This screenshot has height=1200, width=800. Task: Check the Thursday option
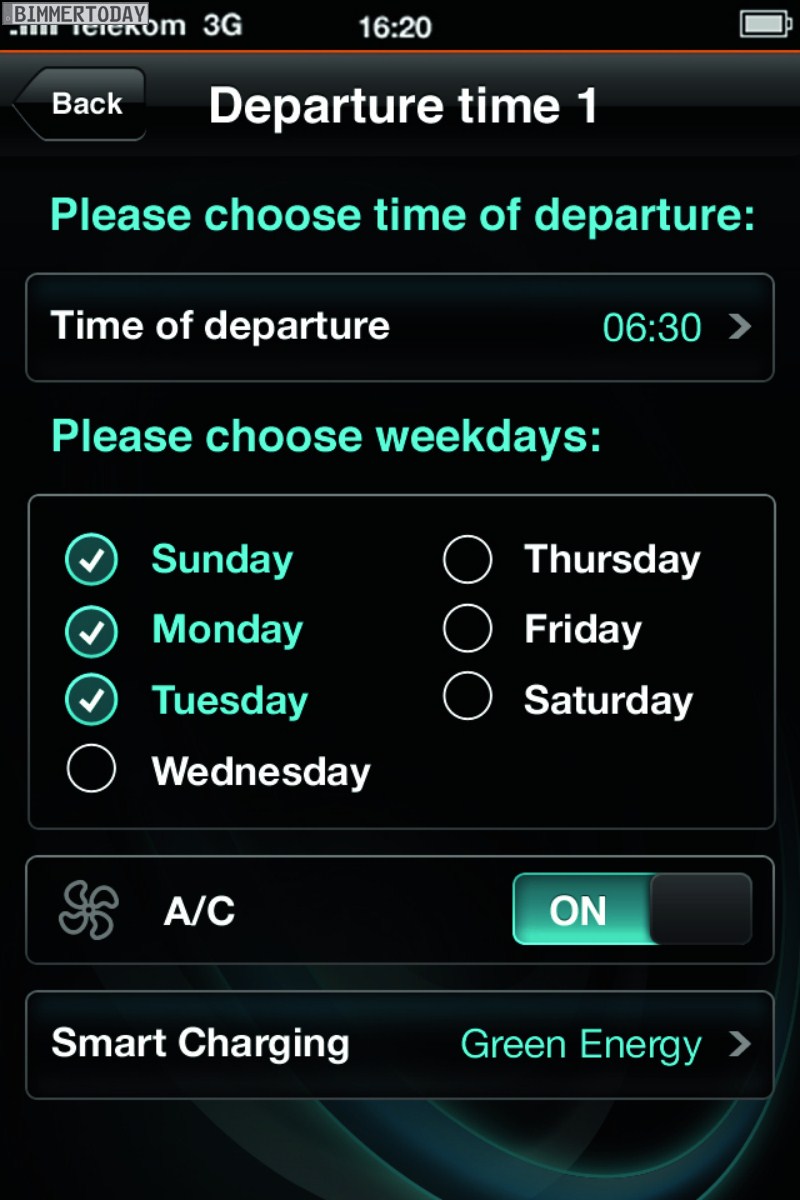tap(468, 560)
